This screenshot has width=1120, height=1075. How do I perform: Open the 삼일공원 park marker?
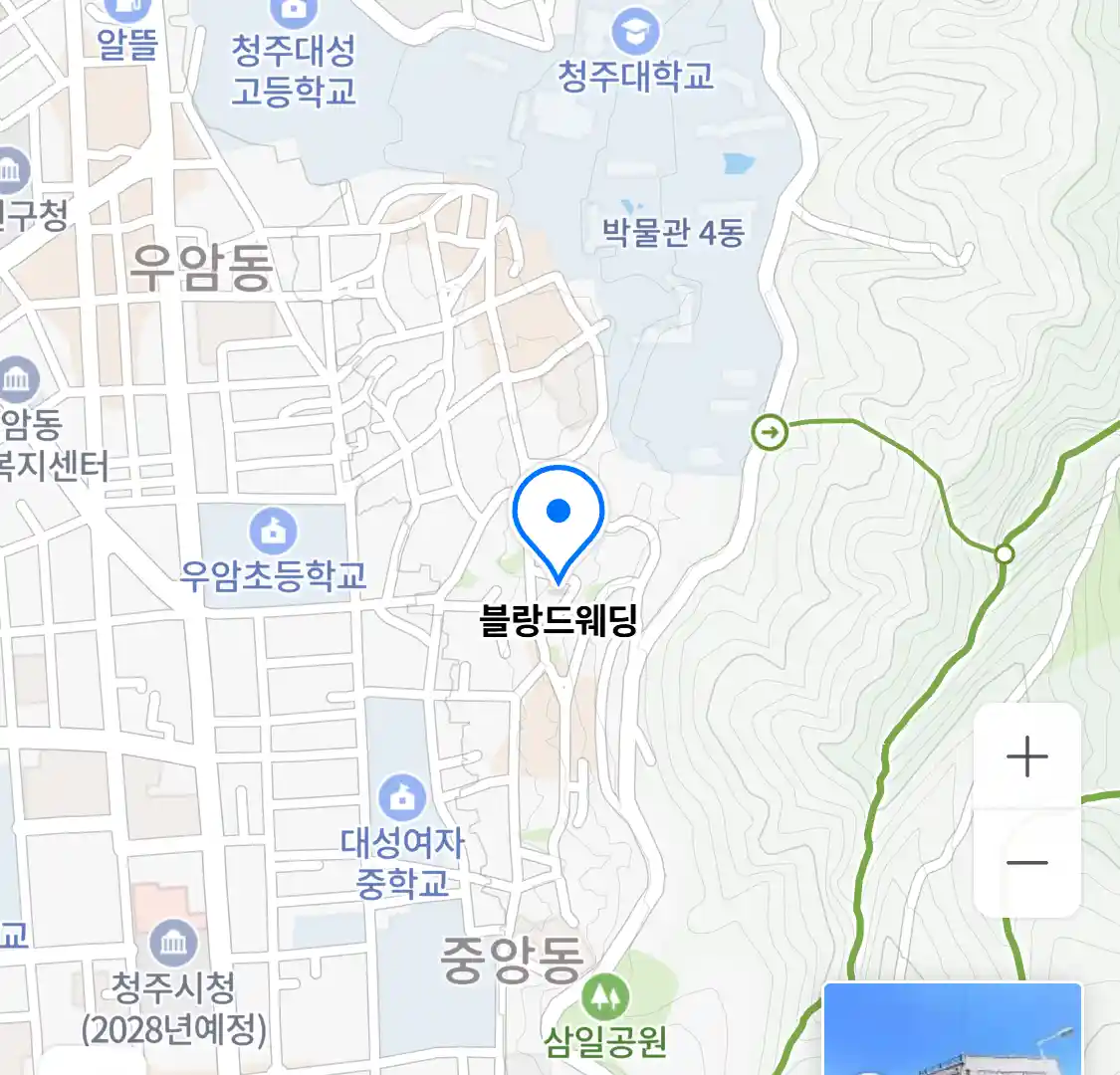604,995
